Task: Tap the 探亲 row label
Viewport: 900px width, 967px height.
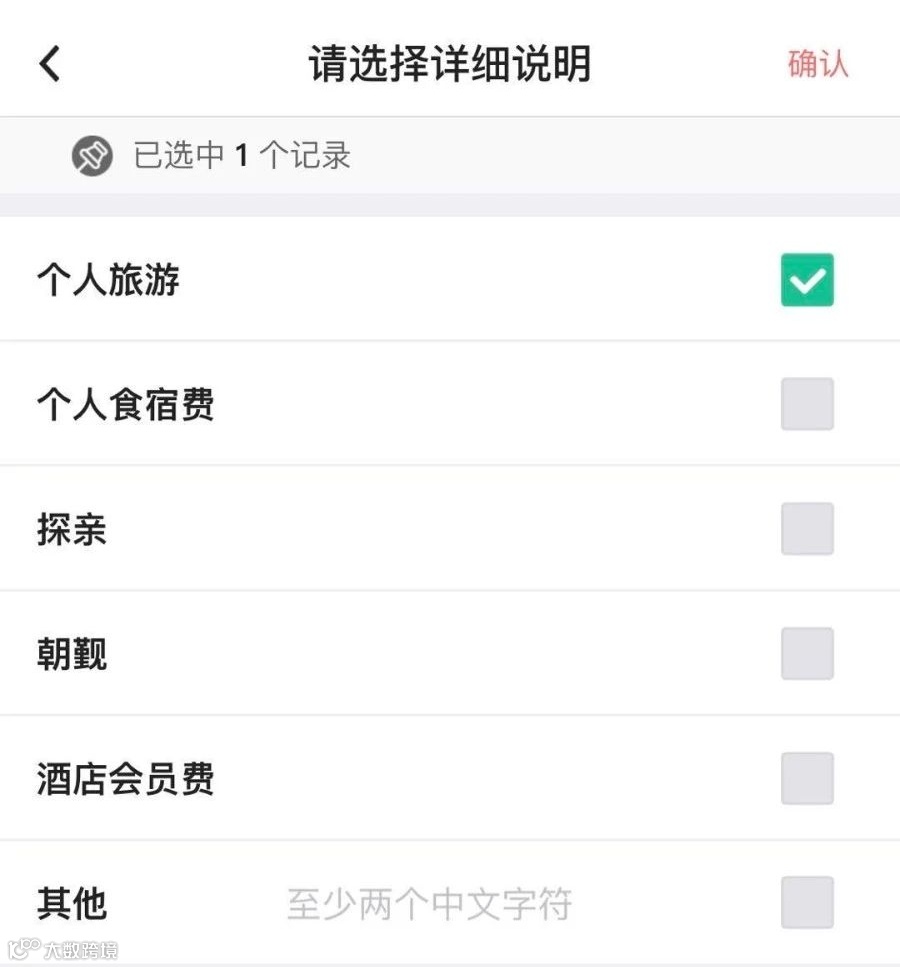Action: 70,529
